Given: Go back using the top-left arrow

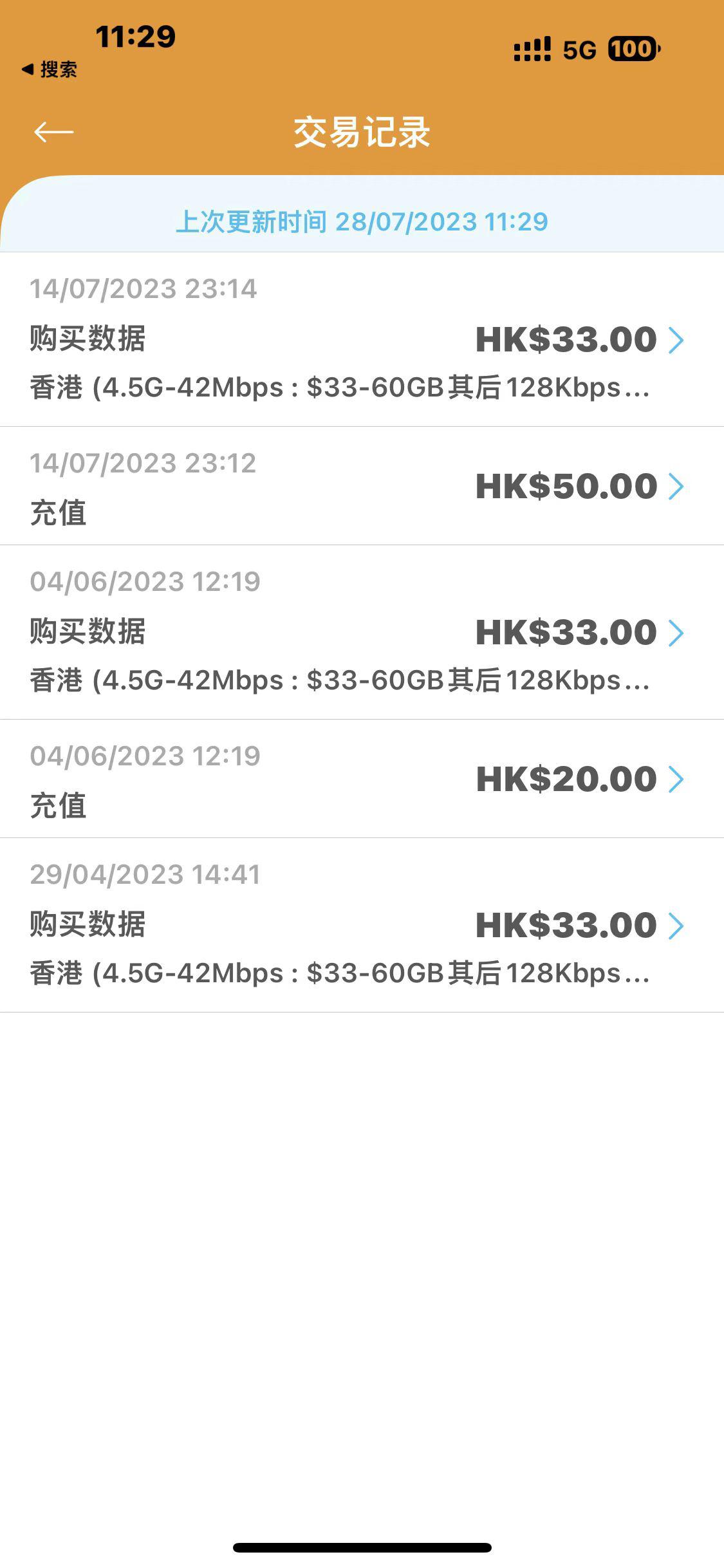Looking at the screenshot, I should pos(53,132).
